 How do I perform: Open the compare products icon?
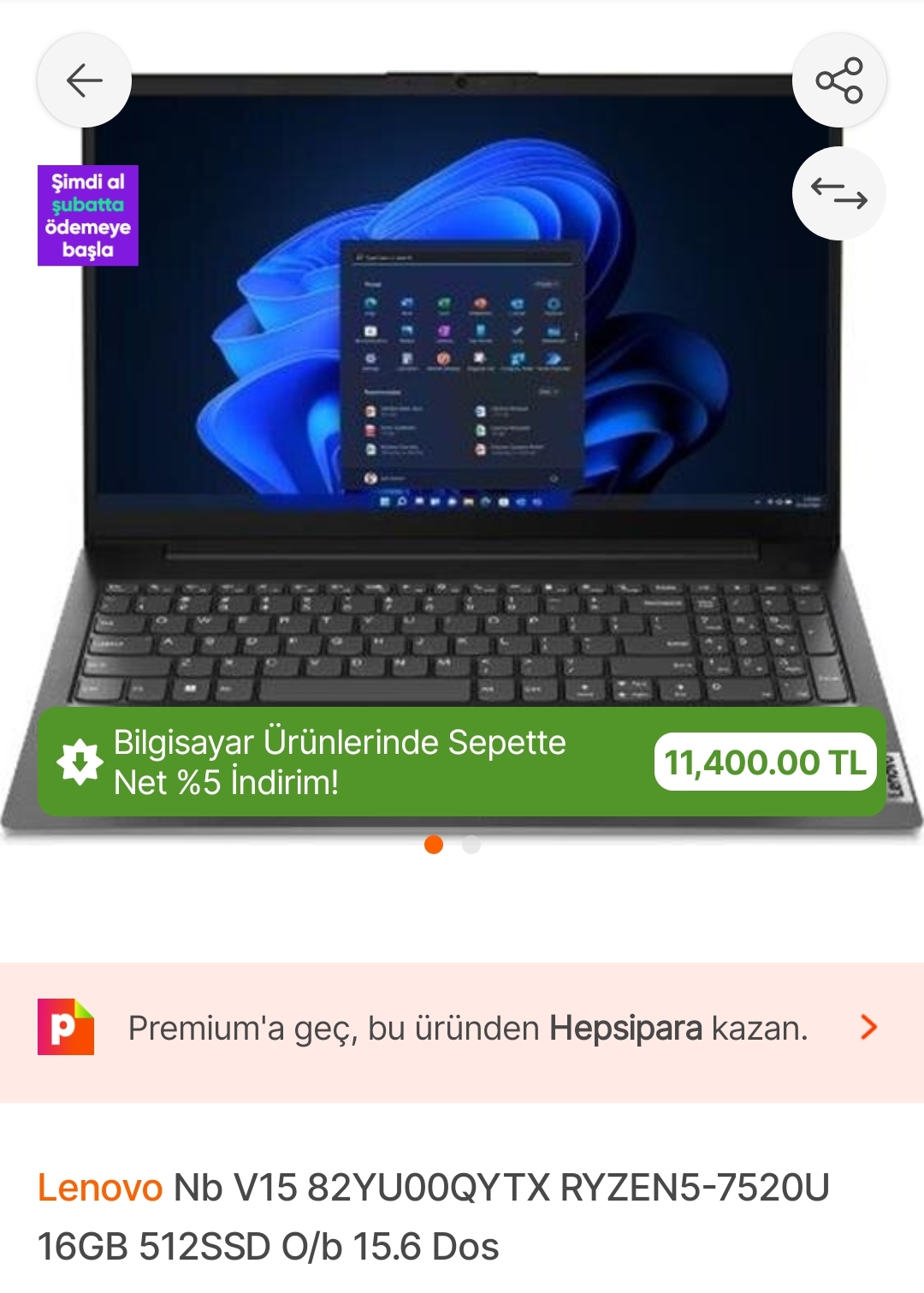click(838, 193)
